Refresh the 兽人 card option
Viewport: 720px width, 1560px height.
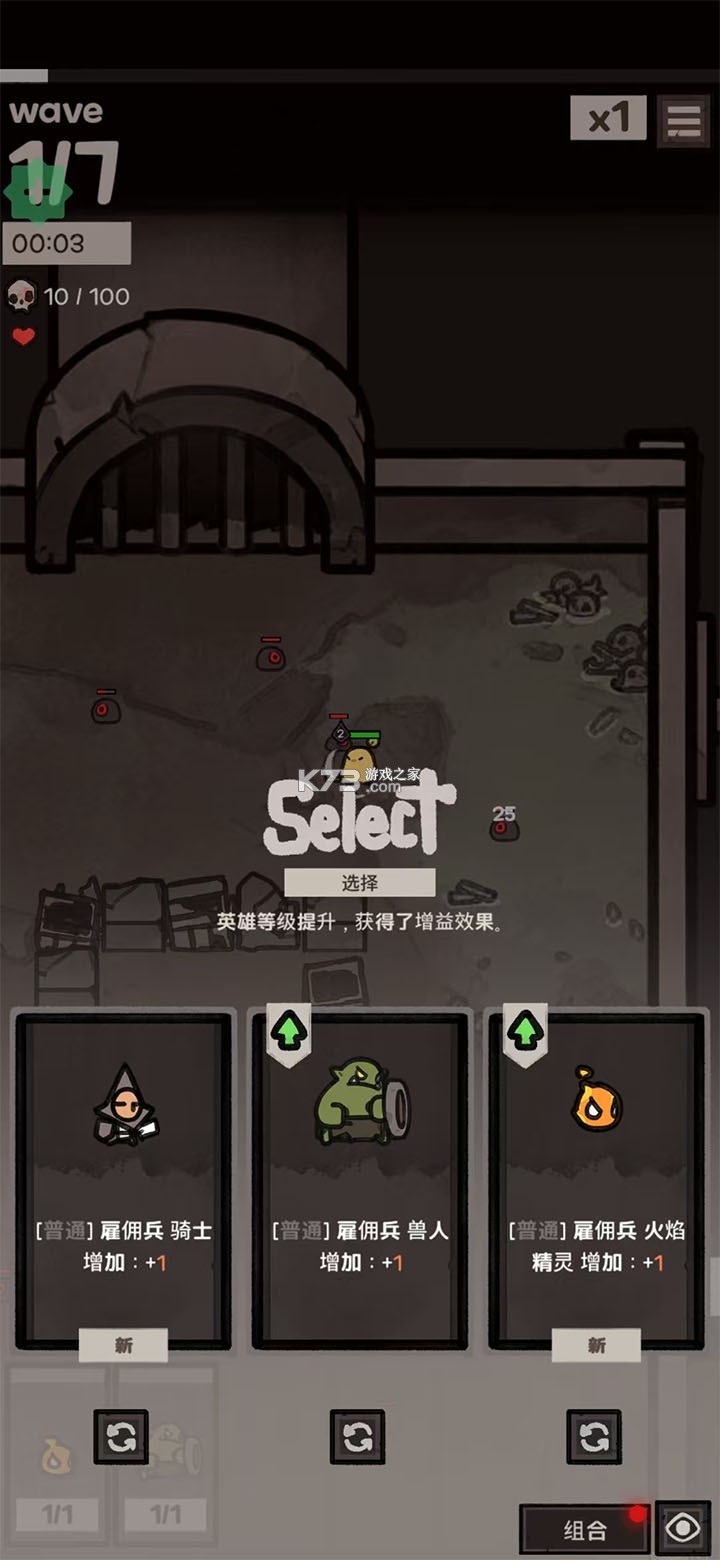357,1437
